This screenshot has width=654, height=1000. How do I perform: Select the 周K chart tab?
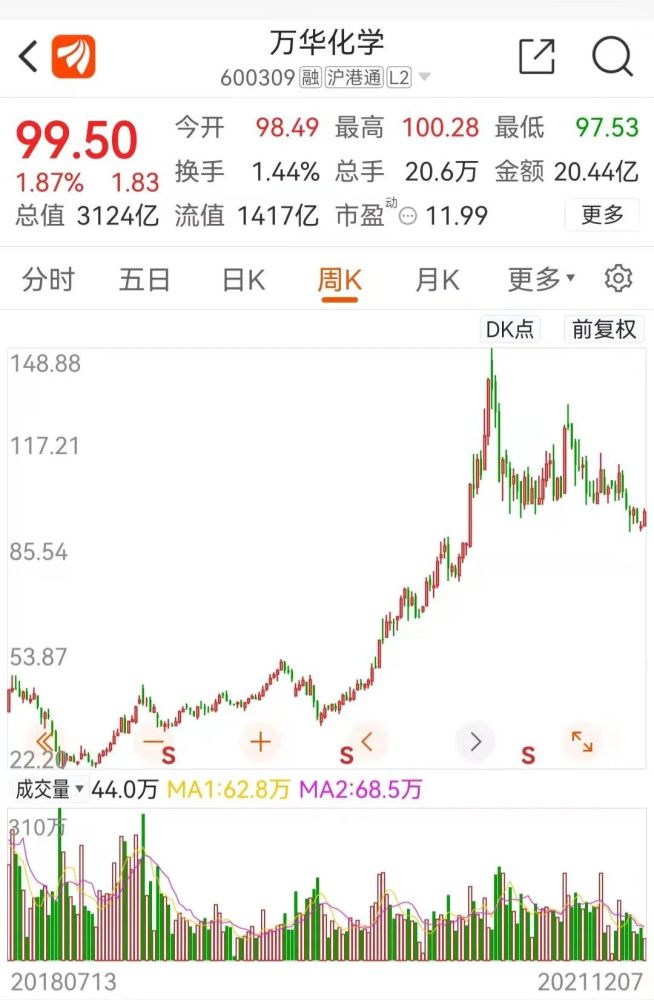pos(339,279)
